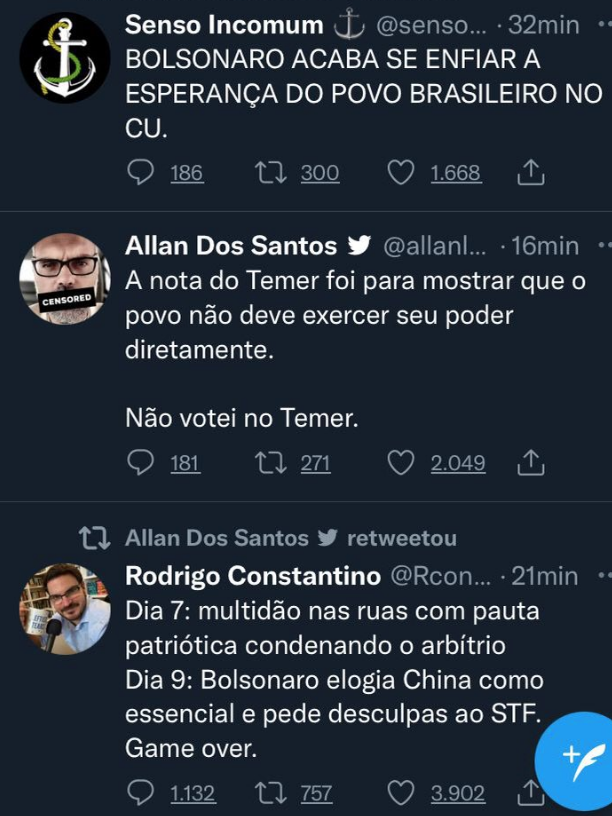
Task: Share Allan Dos Santos's tweet about Temer
Action: (x=530, y=462)
